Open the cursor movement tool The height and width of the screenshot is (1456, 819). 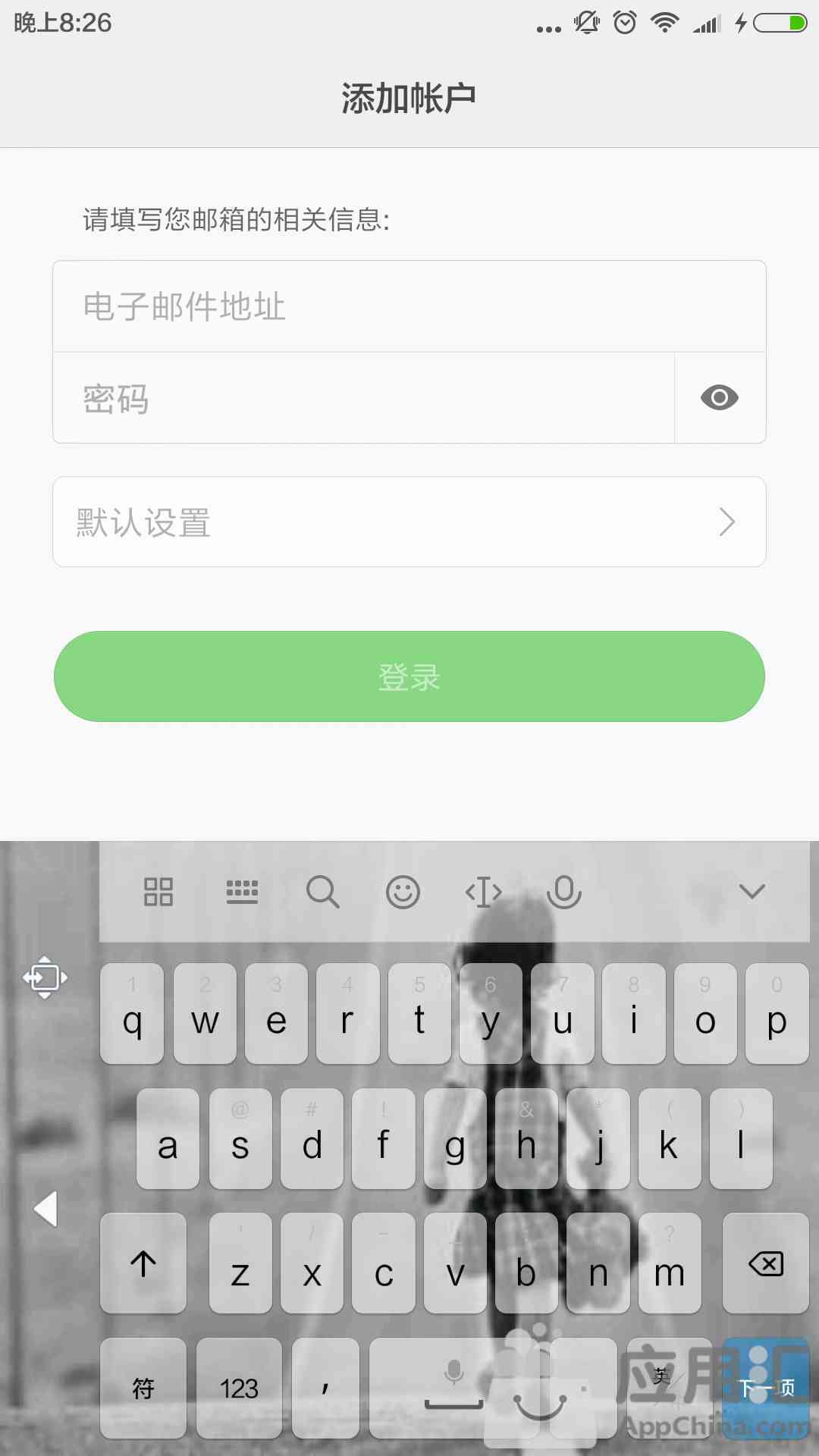click(x=483, y=892)
